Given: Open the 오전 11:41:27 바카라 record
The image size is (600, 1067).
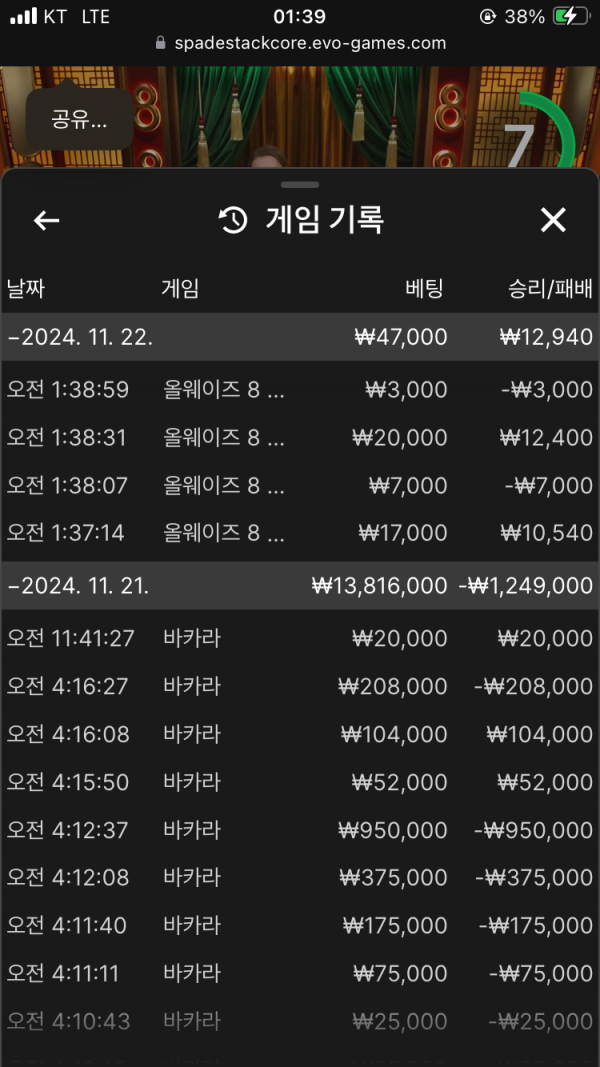Looking at the screenshot, I should coord(300,638).
